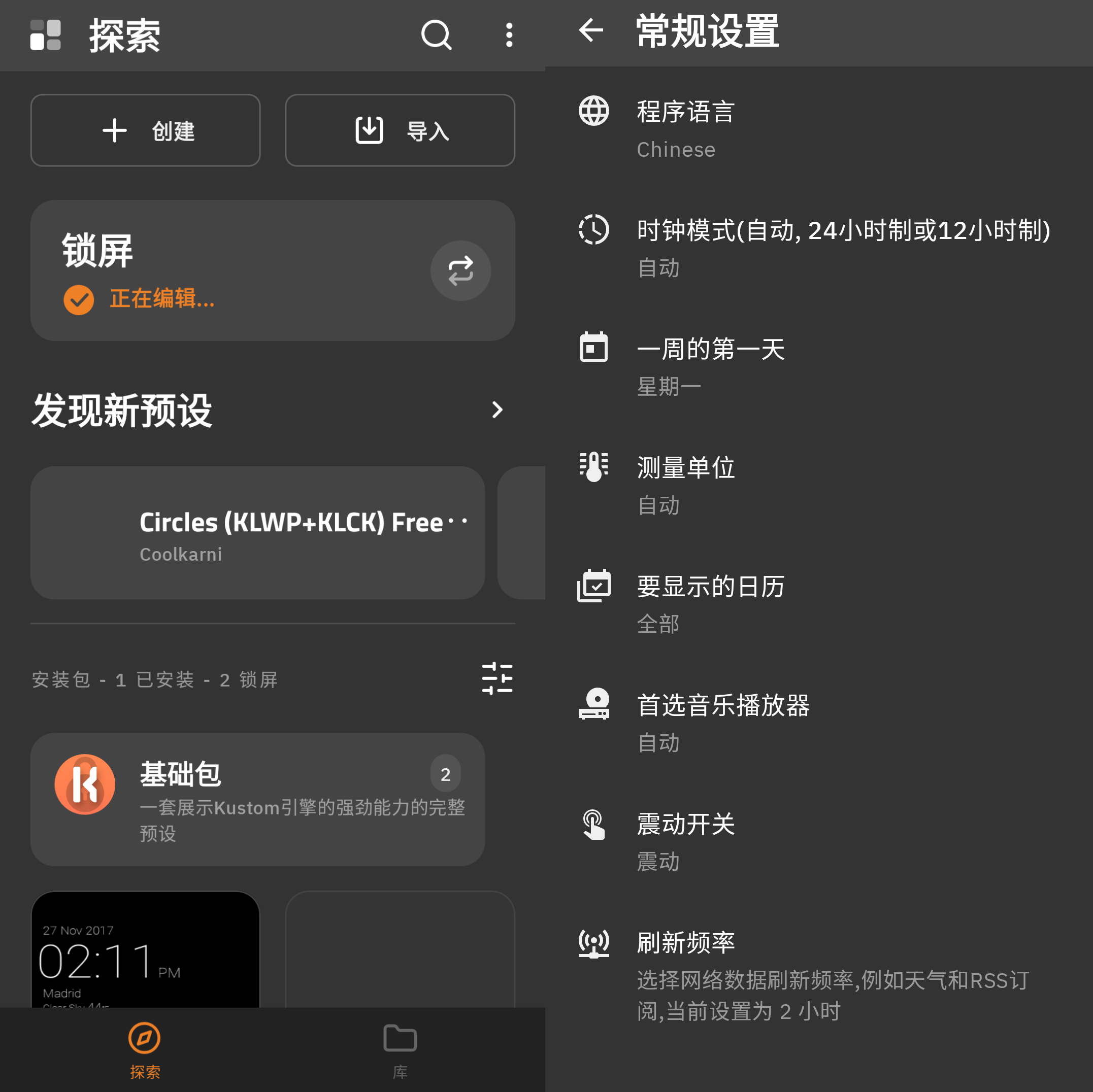Go back from 常规设置

(x=591, y=30)
